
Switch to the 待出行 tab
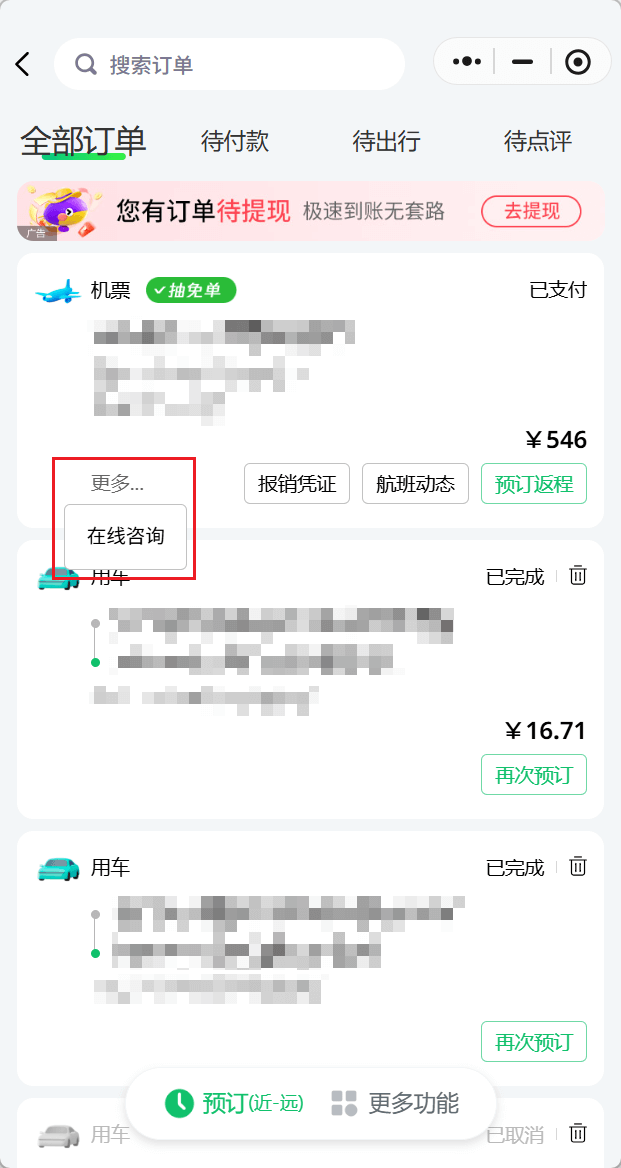[x=386, y=141]
